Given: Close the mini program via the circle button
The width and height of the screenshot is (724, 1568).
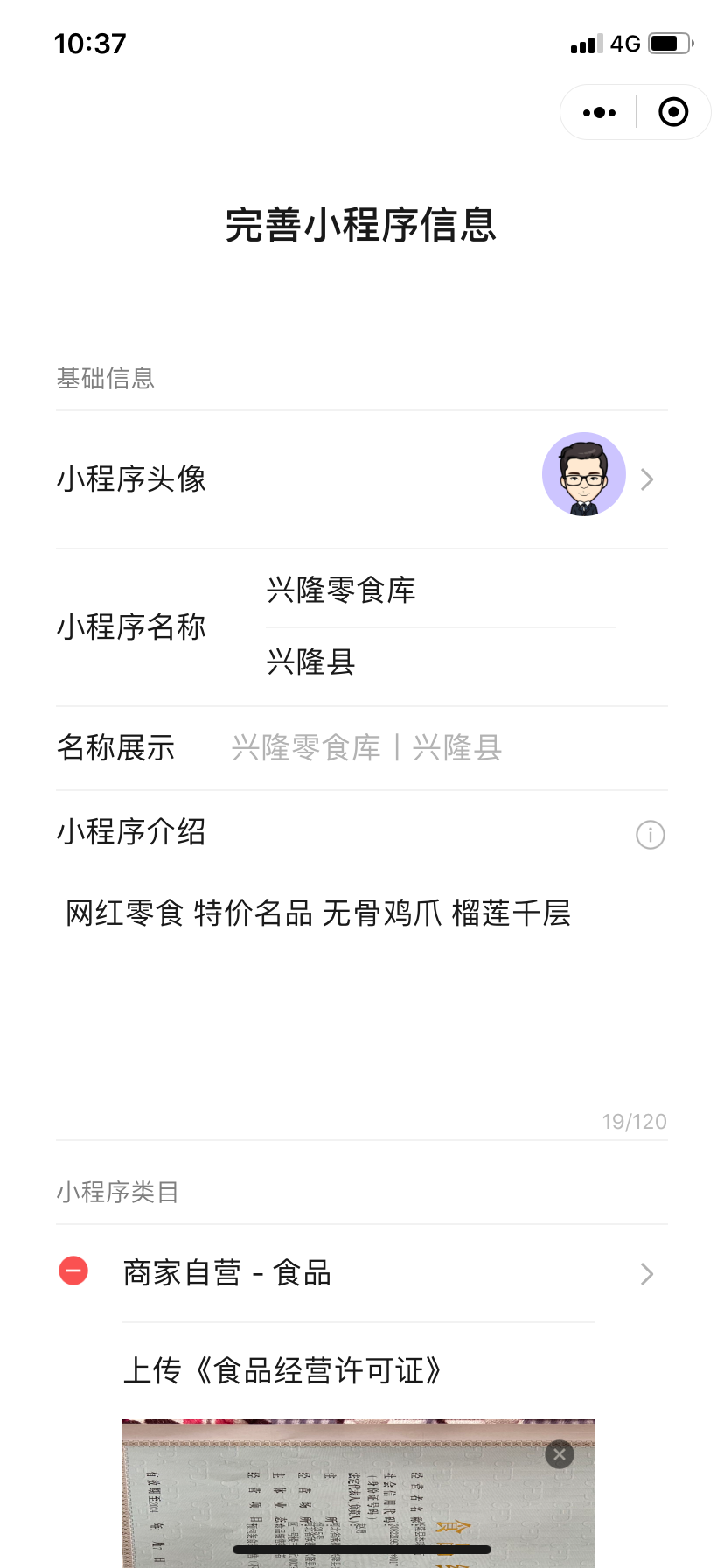Looking at the screenshot, I should click(x=672, y=112).
